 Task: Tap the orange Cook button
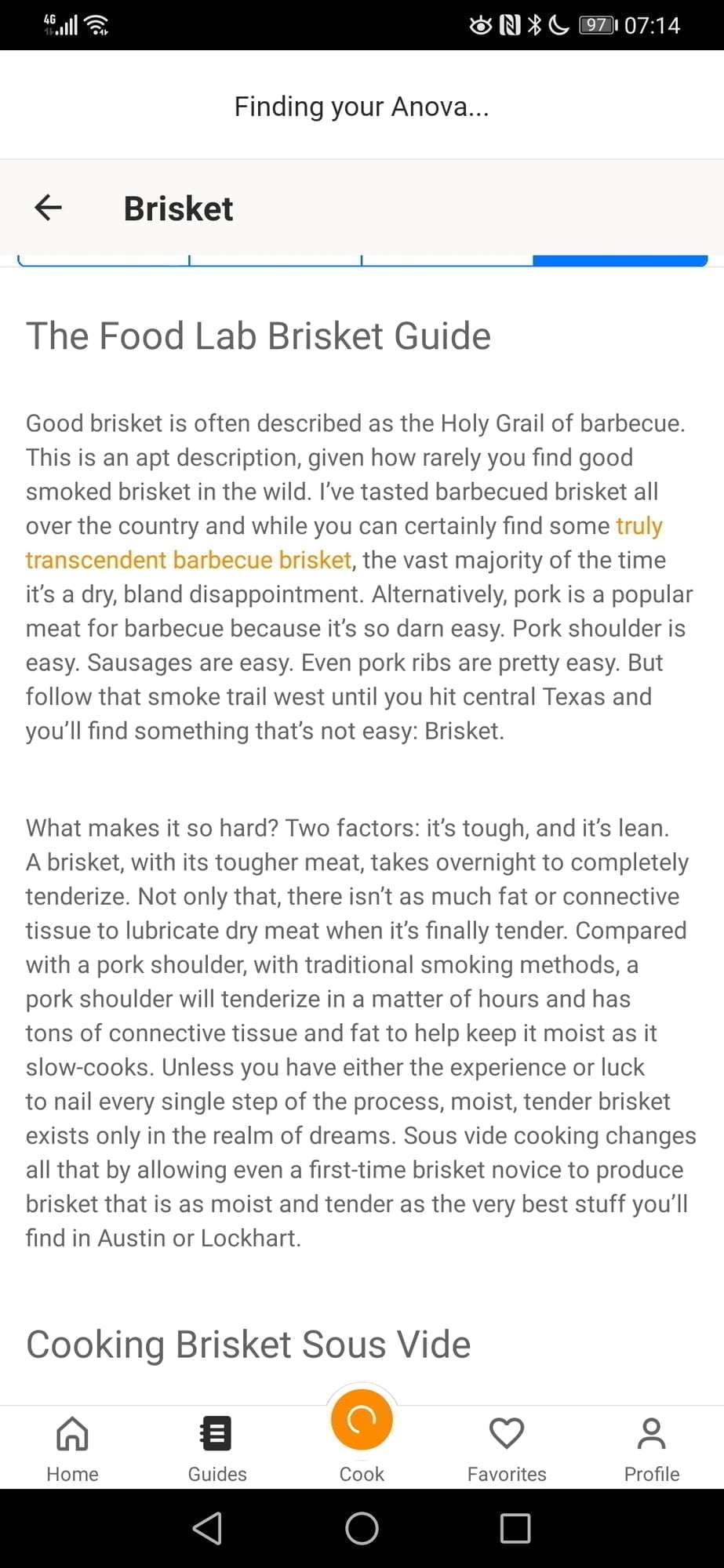point(362,1421)
